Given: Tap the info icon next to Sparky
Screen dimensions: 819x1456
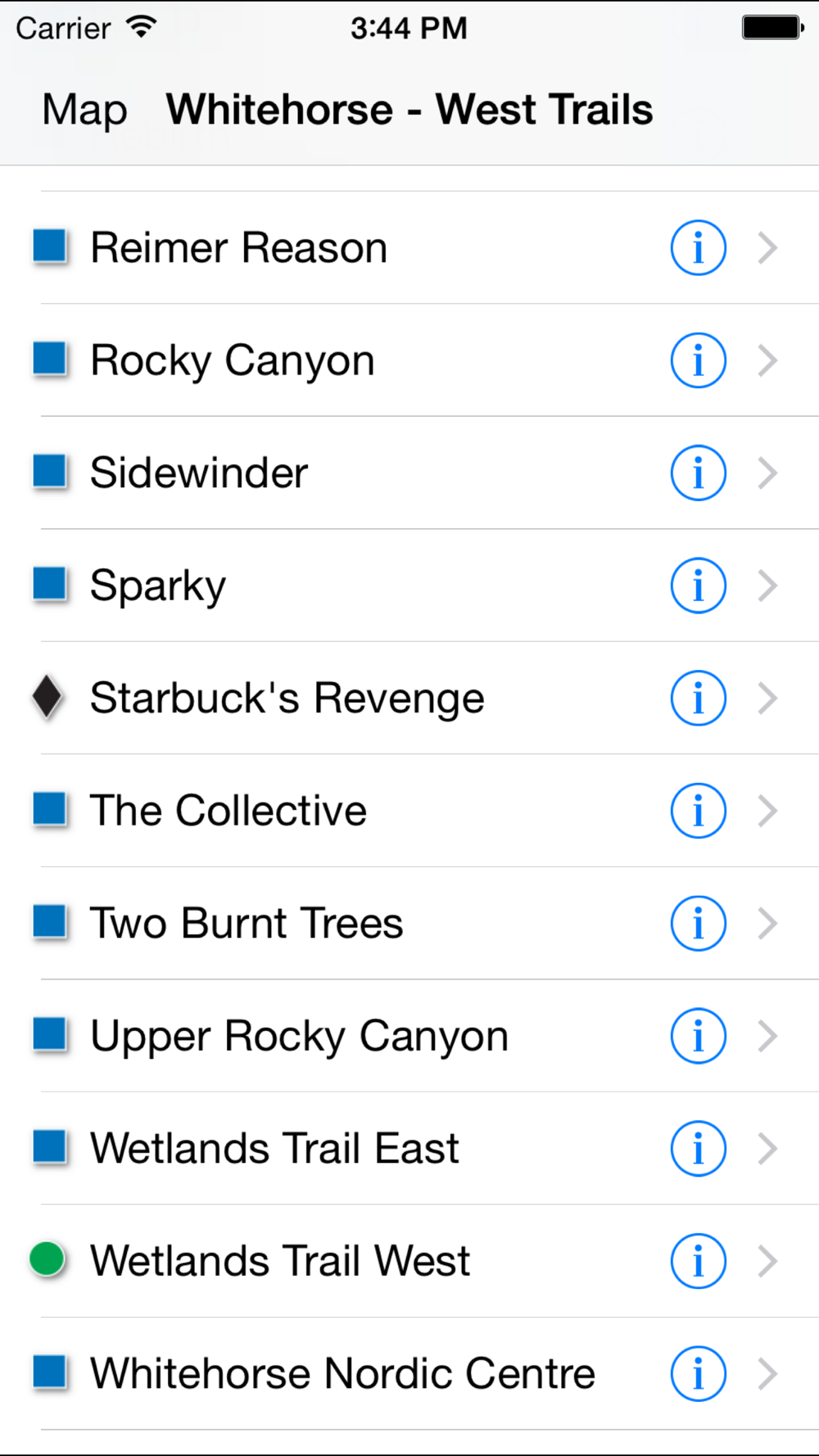Looking at the screenshot, I should (698, 586).
